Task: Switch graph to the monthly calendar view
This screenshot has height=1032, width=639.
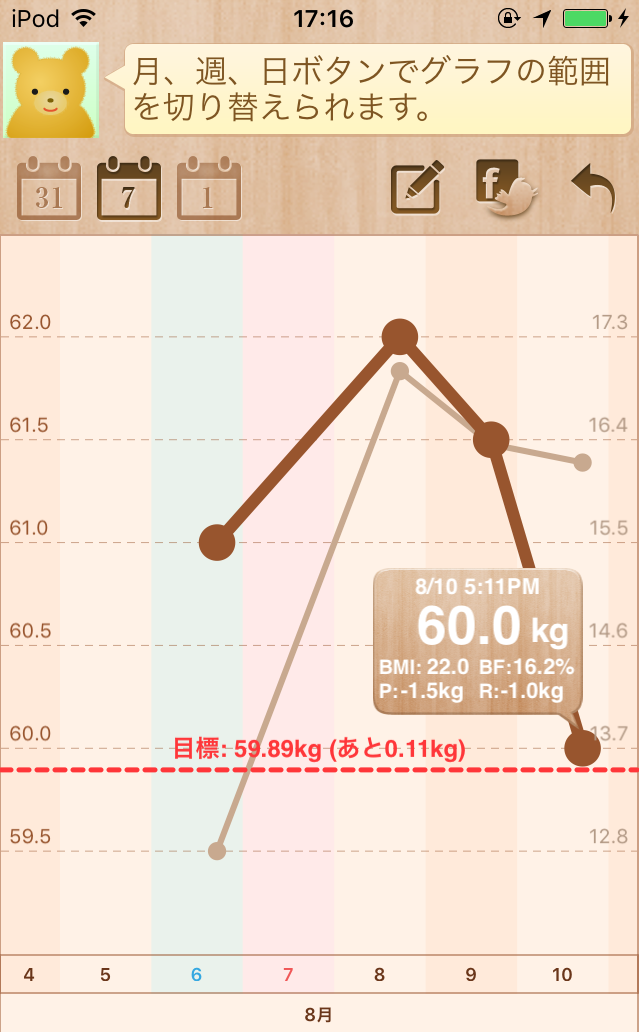Action: coord(49,190)
